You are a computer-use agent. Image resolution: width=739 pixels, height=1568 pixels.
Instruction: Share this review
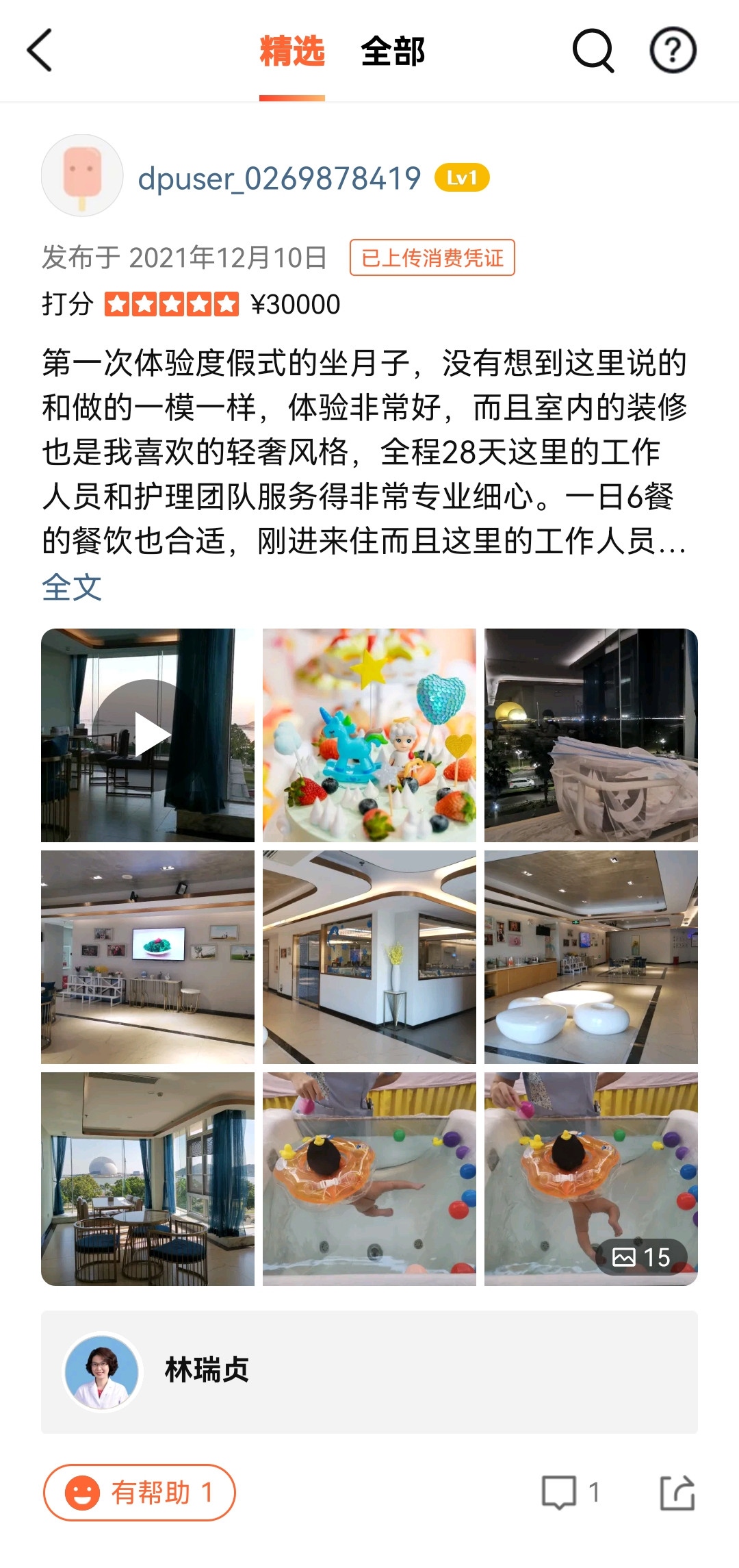pos(677,1492)
